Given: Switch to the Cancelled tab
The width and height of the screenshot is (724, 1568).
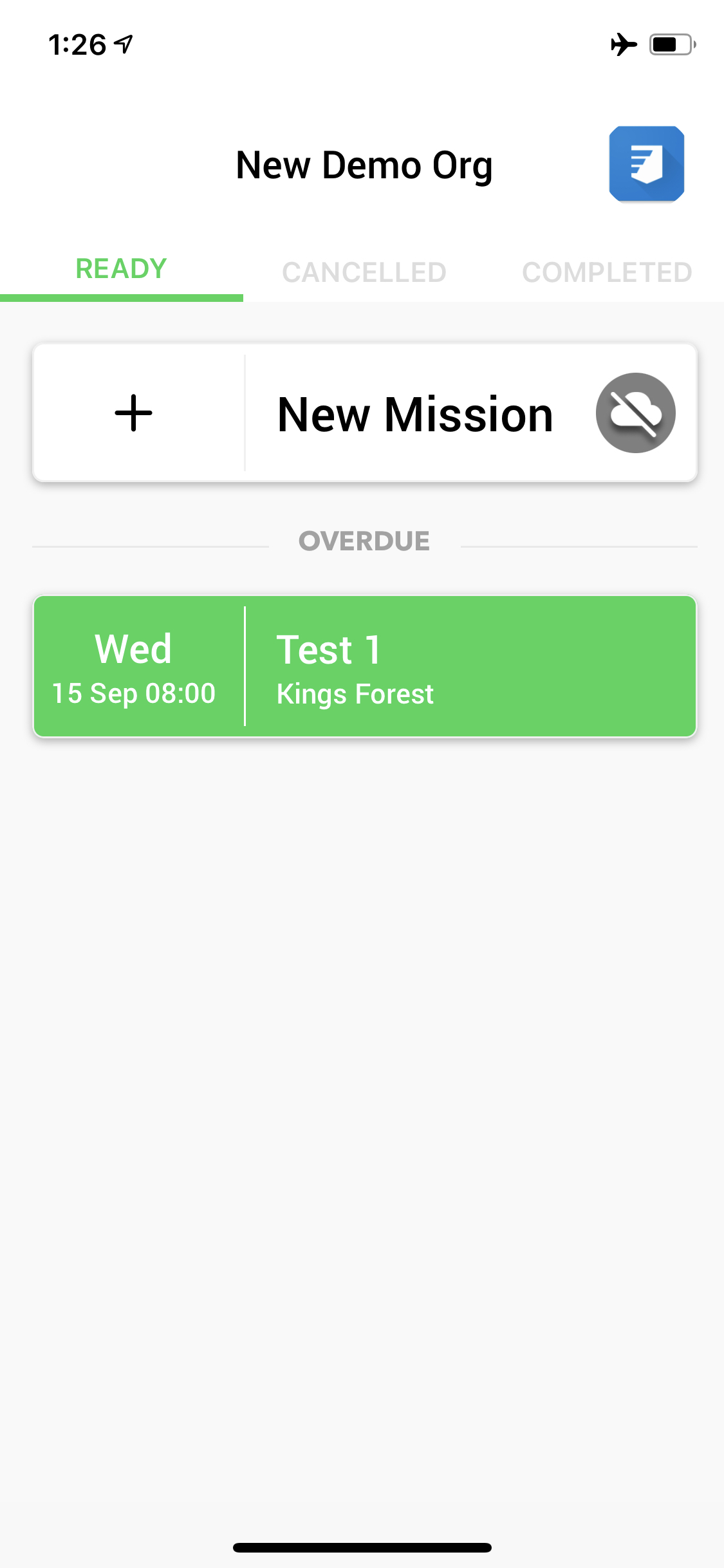Looking at the screenshot, I should pyautogui.click(x=364, y=272).
